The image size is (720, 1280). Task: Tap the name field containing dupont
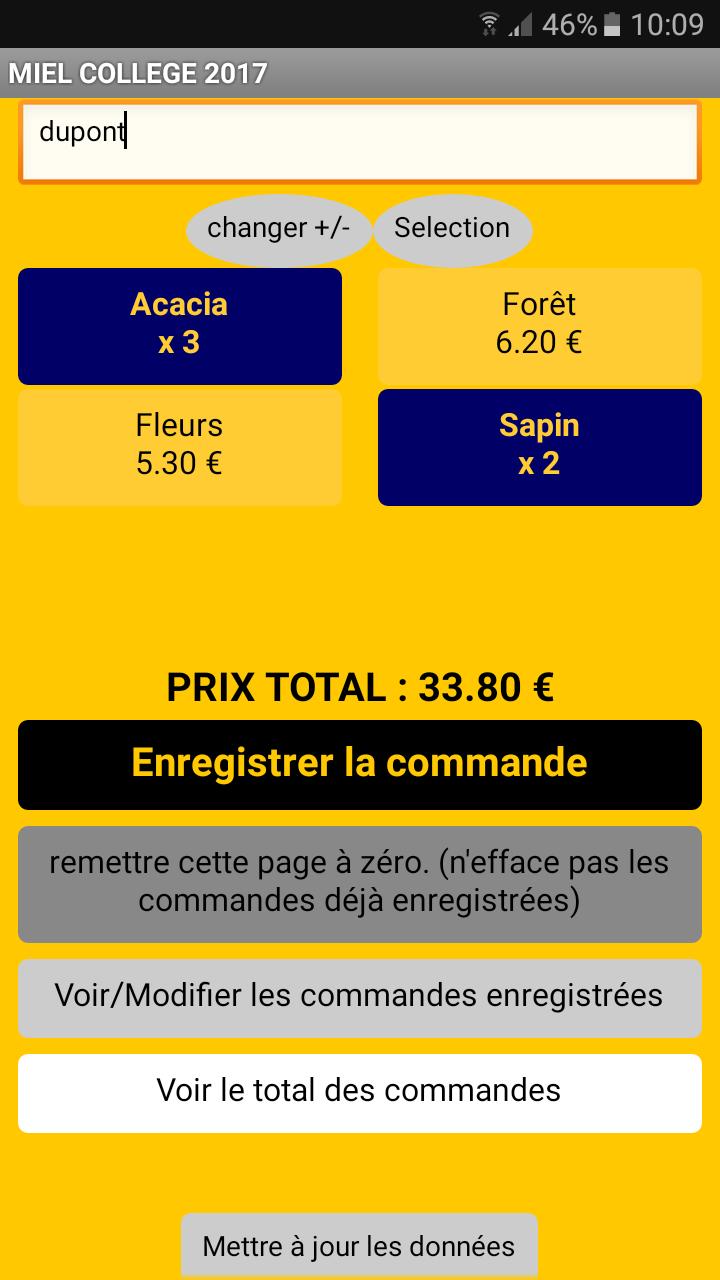(x=359, y=142)
